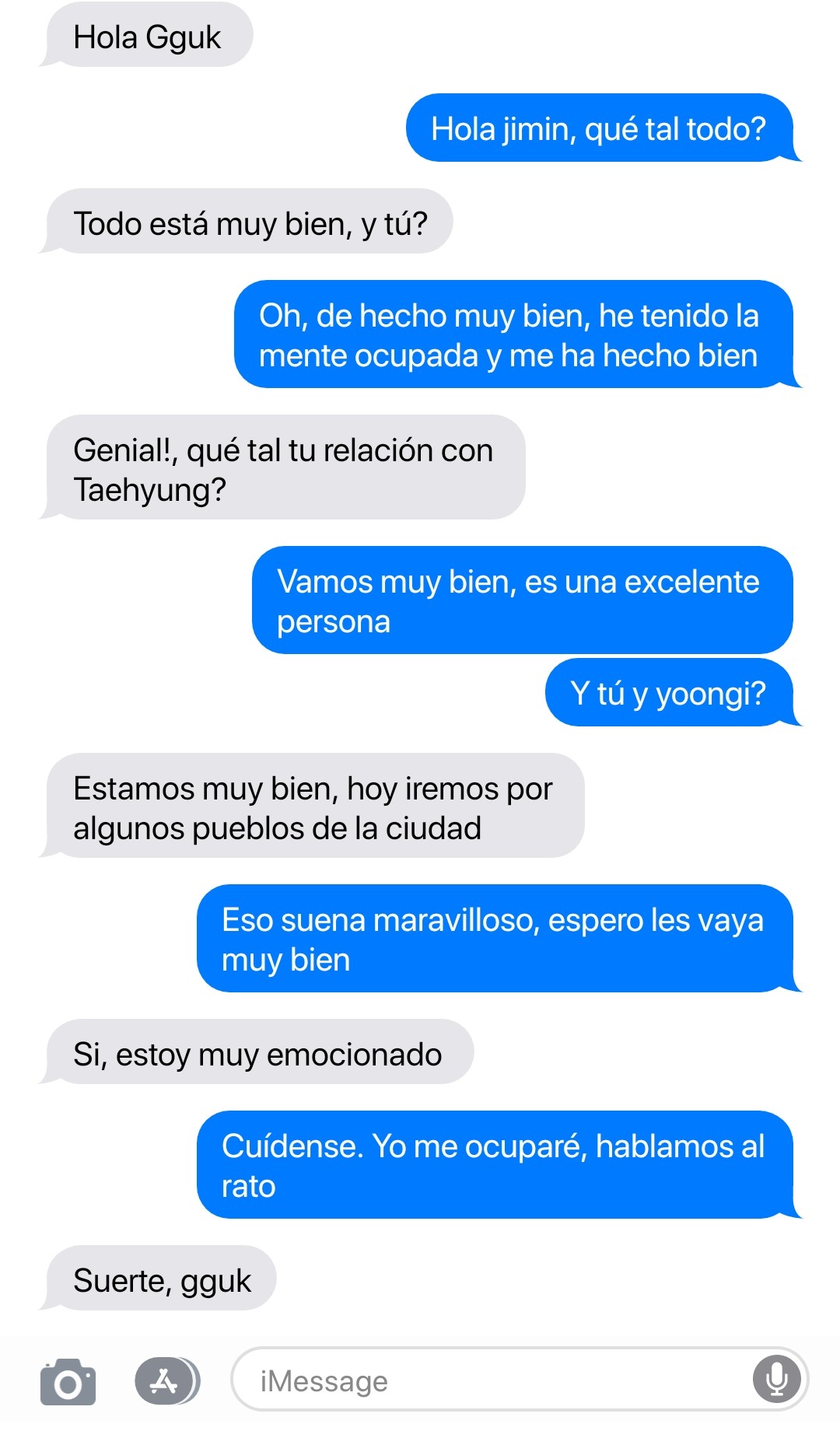Open the camera to attach a photo
The image size is (840, 1438).
coord(68,1381)
